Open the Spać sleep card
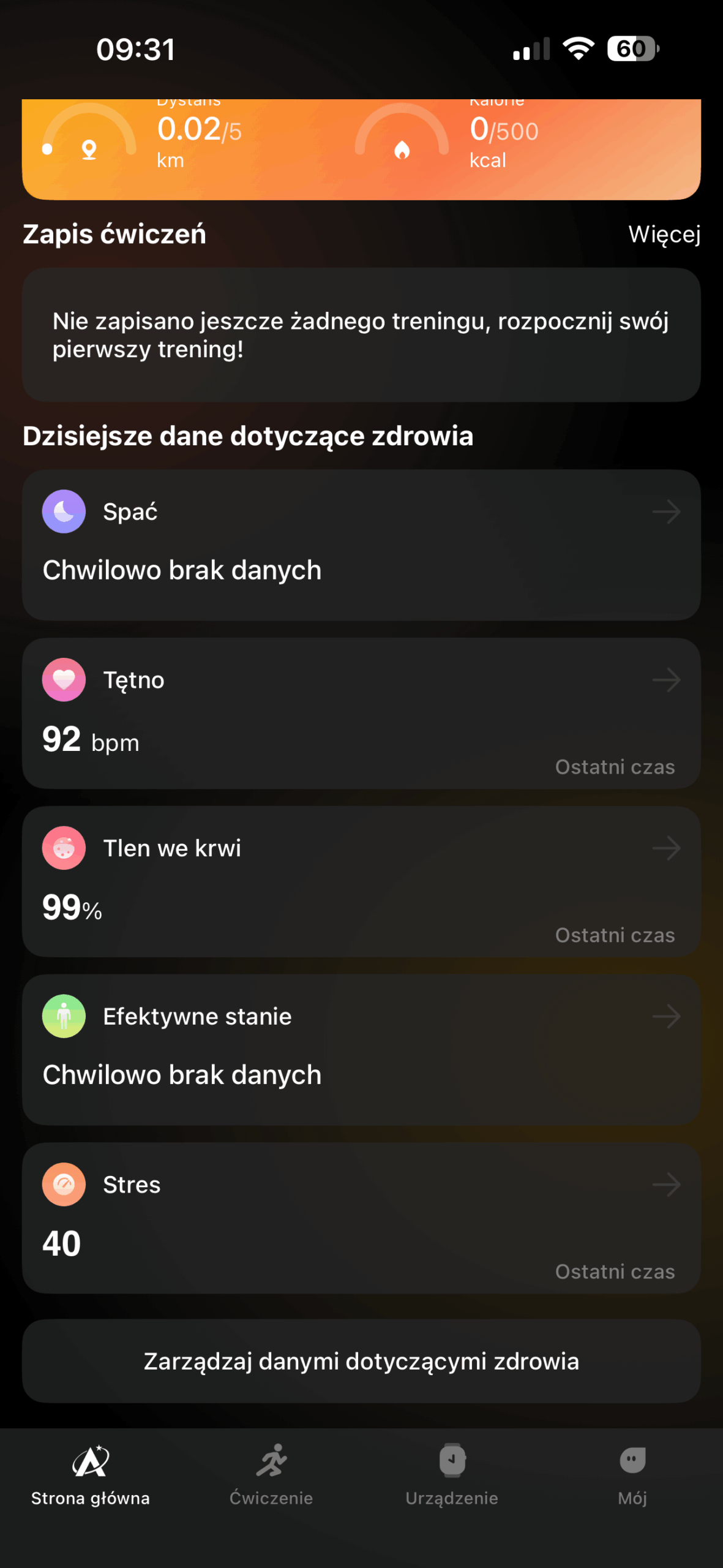Image resolution: width=723 pixels, height=1568 pixels. 361,545
